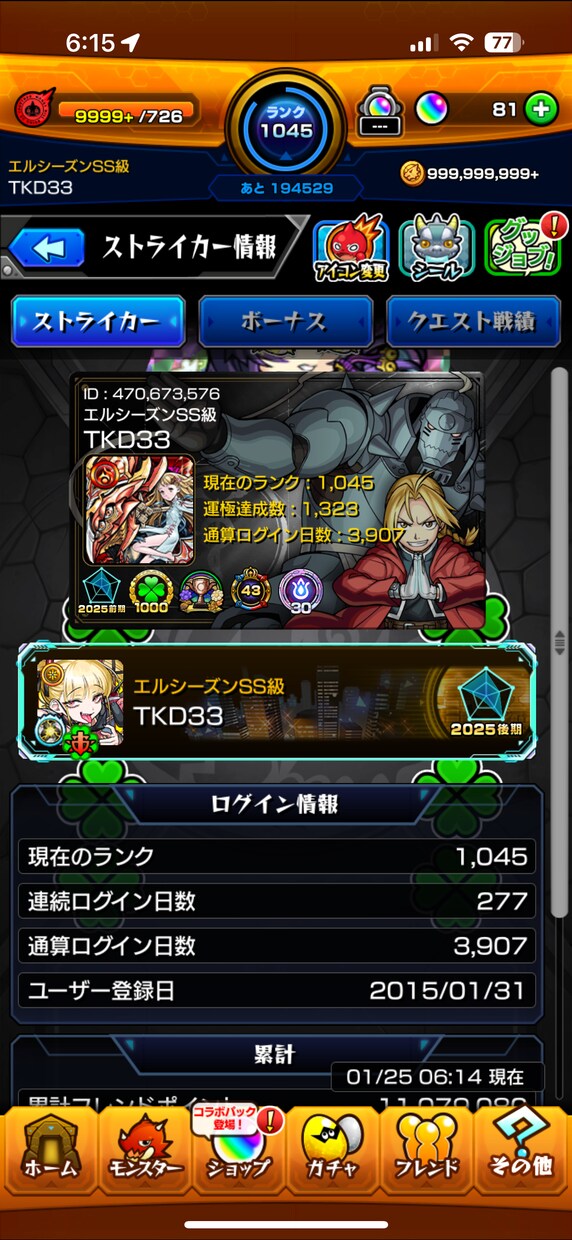Go back with the blue arrow button
The image size is (572, 1240).
pyautogui.click(x=46, y=248)
